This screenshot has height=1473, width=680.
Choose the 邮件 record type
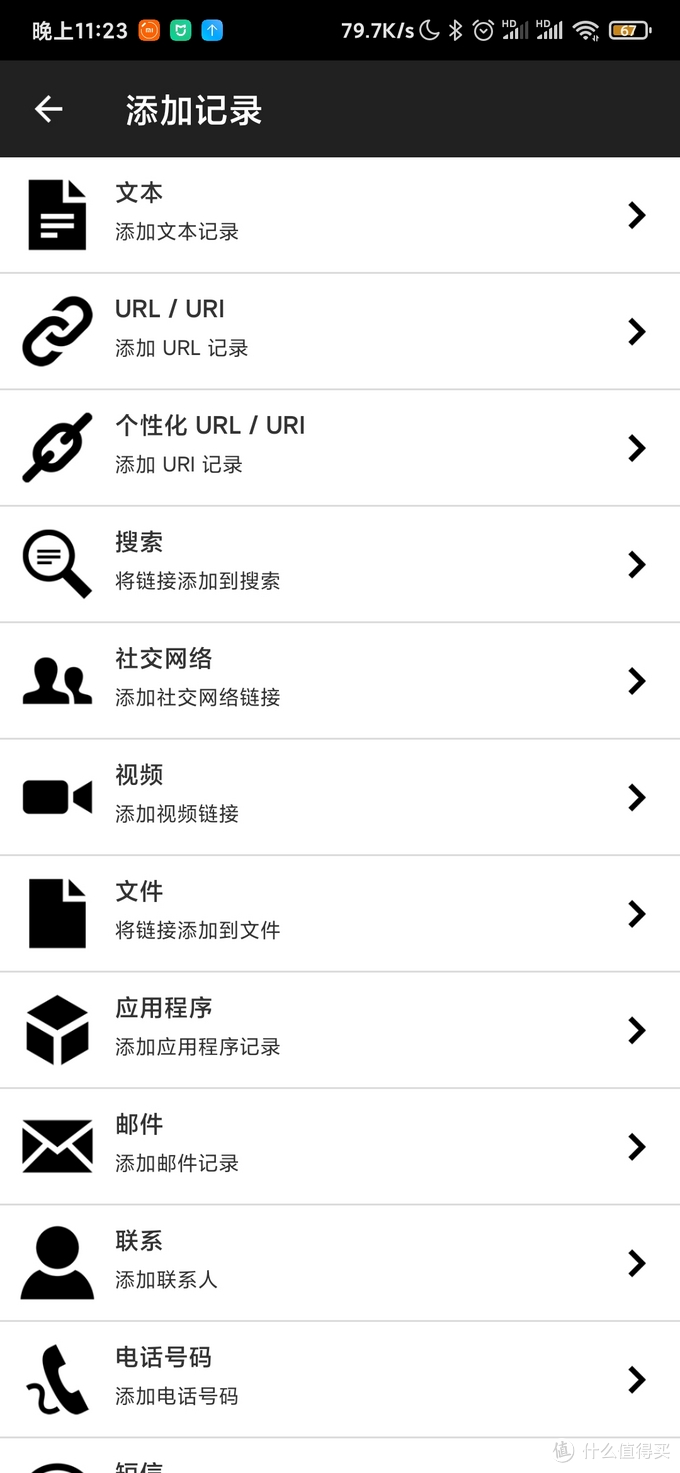[340, 1146]
